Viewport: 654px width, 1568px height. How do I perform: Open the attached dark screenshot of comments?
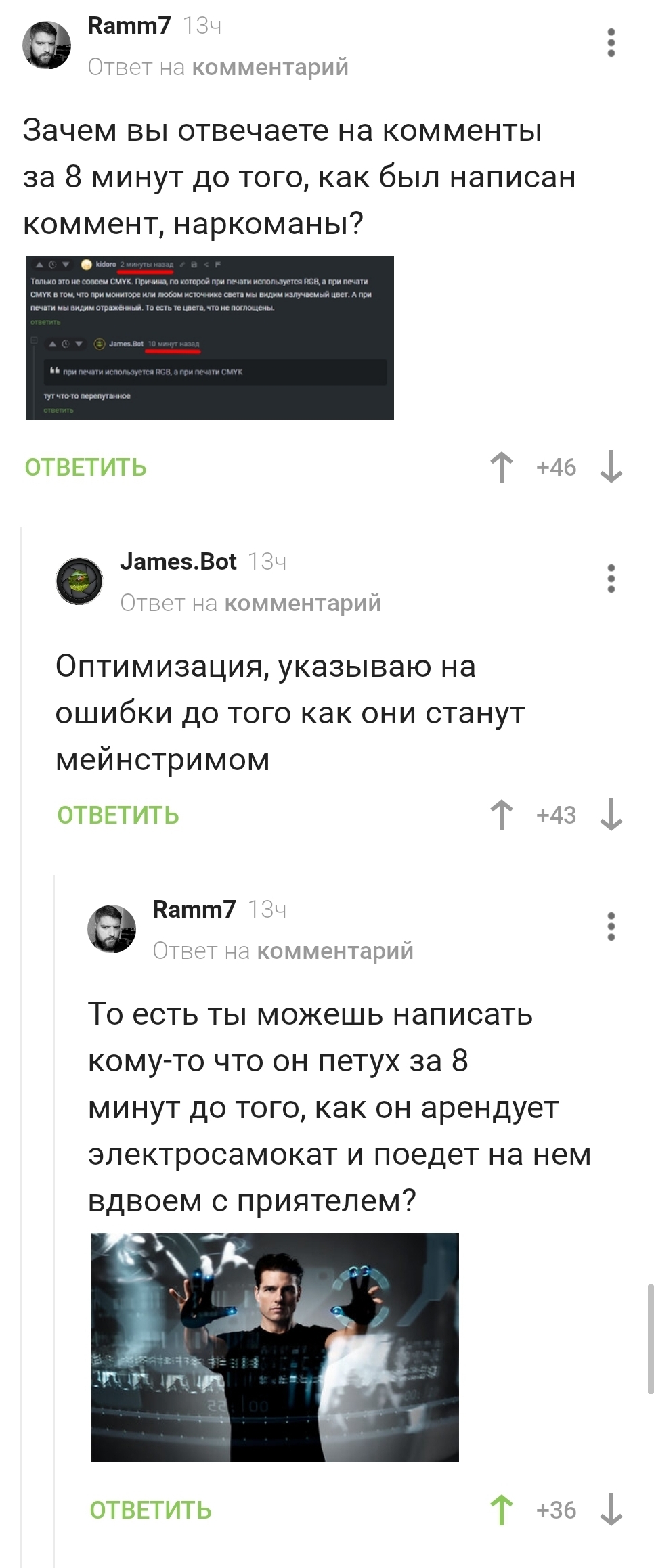coord(210,338)
